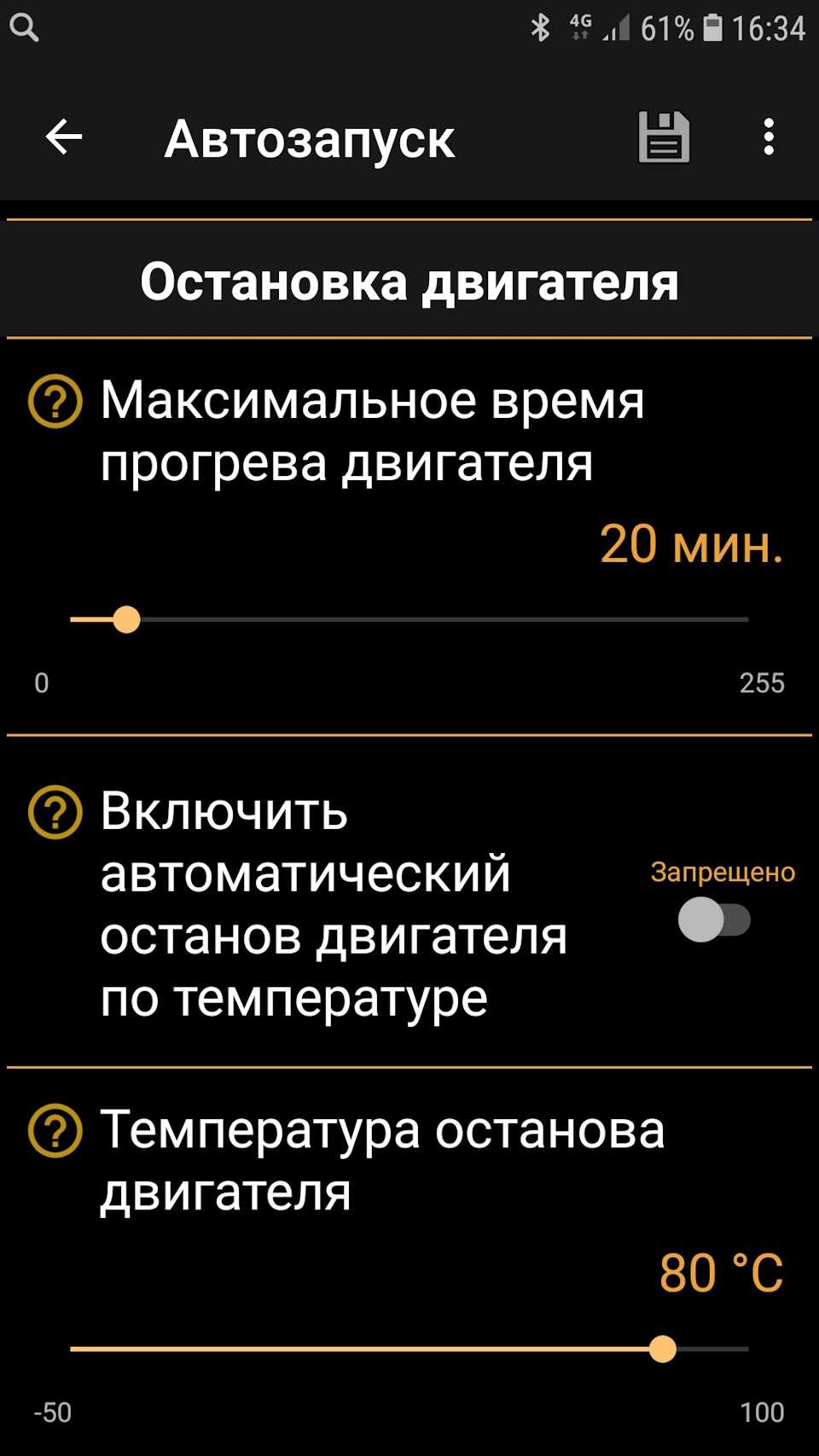This screenshot has width=819, height=1456.
Task: Enable automatic engine stop by temperature
Action: 714,919
